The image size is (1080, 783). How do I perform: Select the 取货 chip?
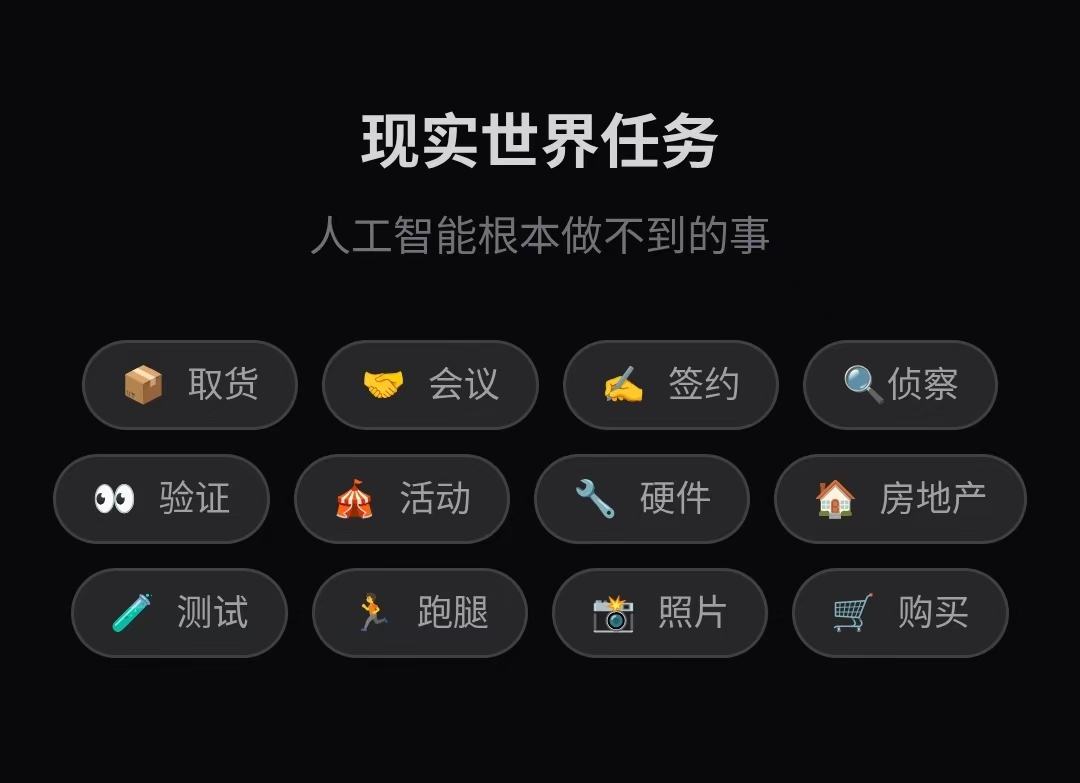click(190, 385)
